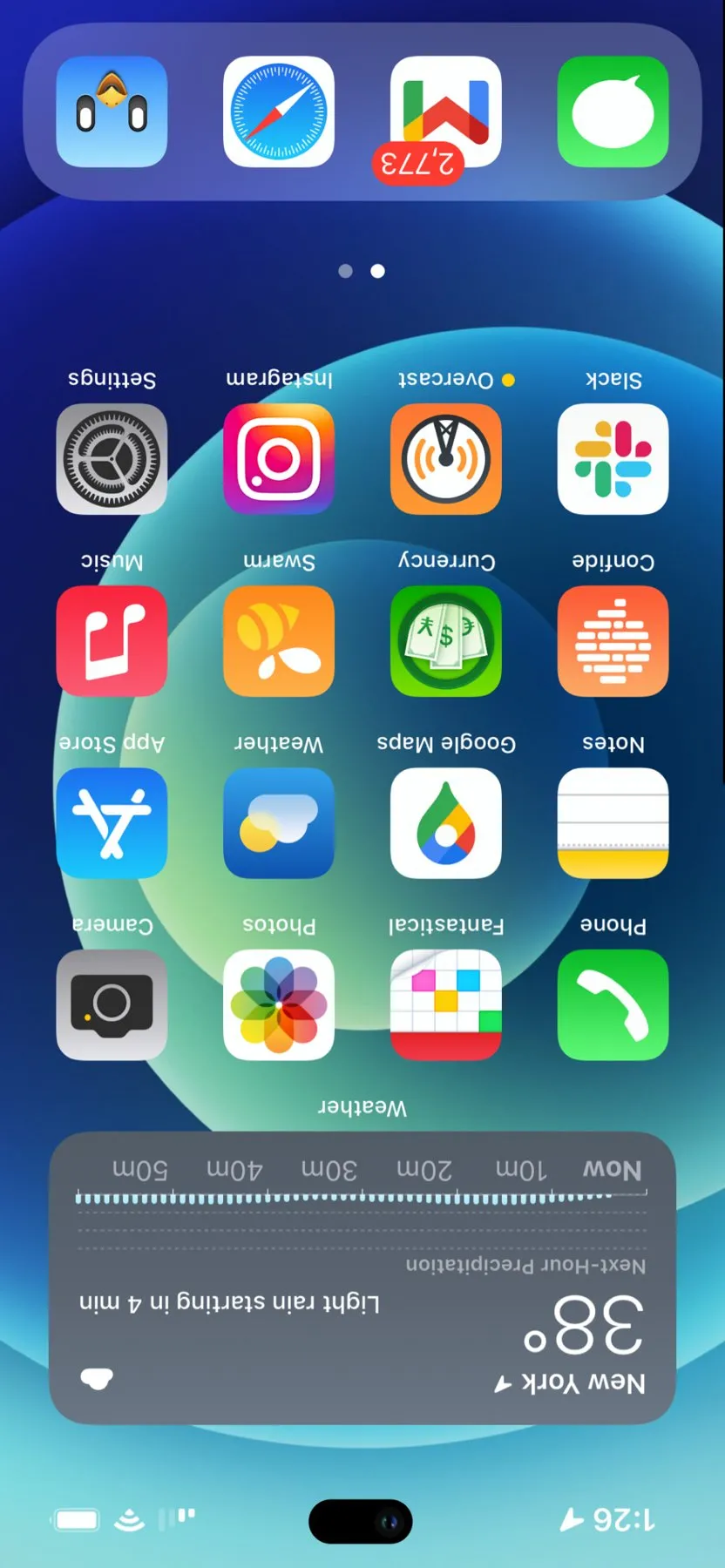Open the Phone app
The width and height of the screenshot is (725, 1568).
(613, 1005)
